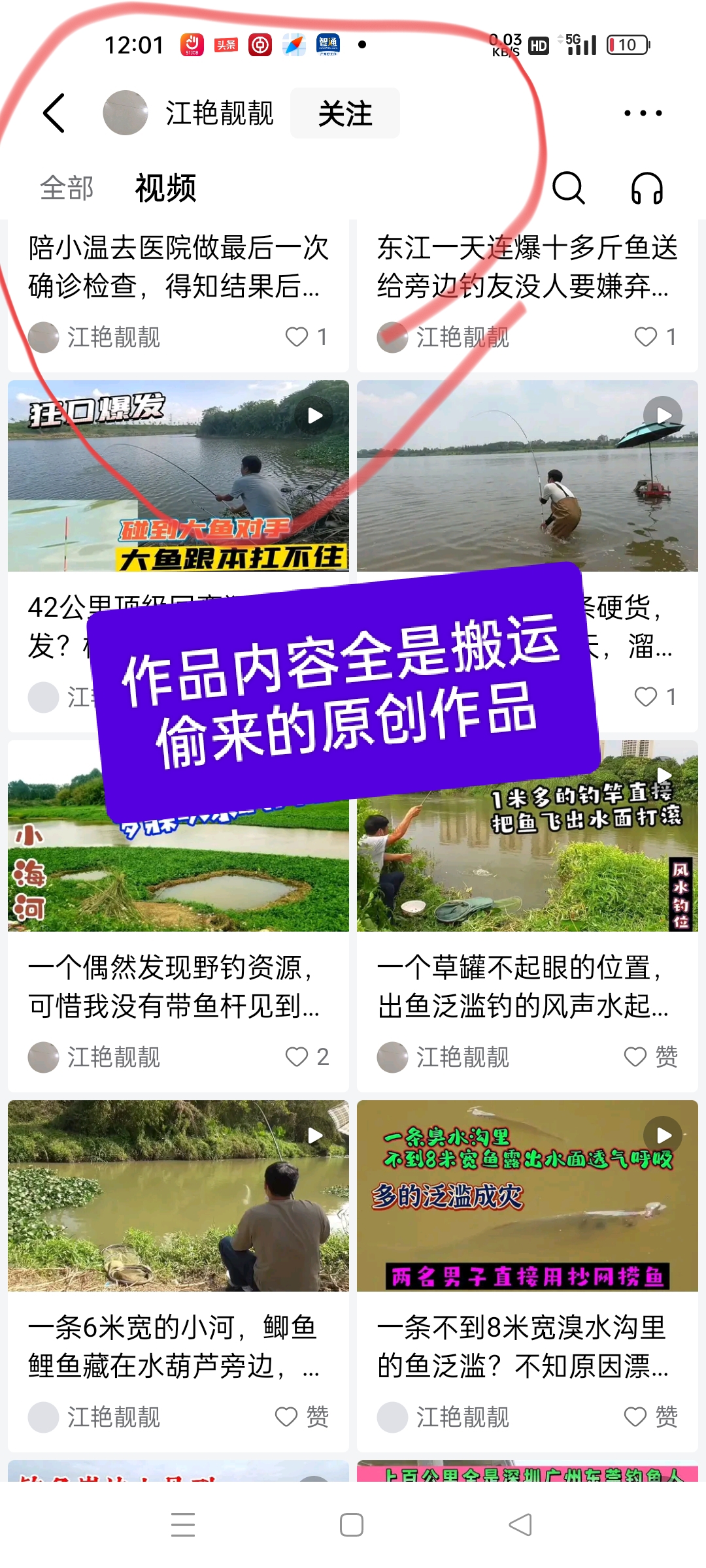Search this author's content
The width and height of the screenshot is (706, 1568).
(568, 188)
